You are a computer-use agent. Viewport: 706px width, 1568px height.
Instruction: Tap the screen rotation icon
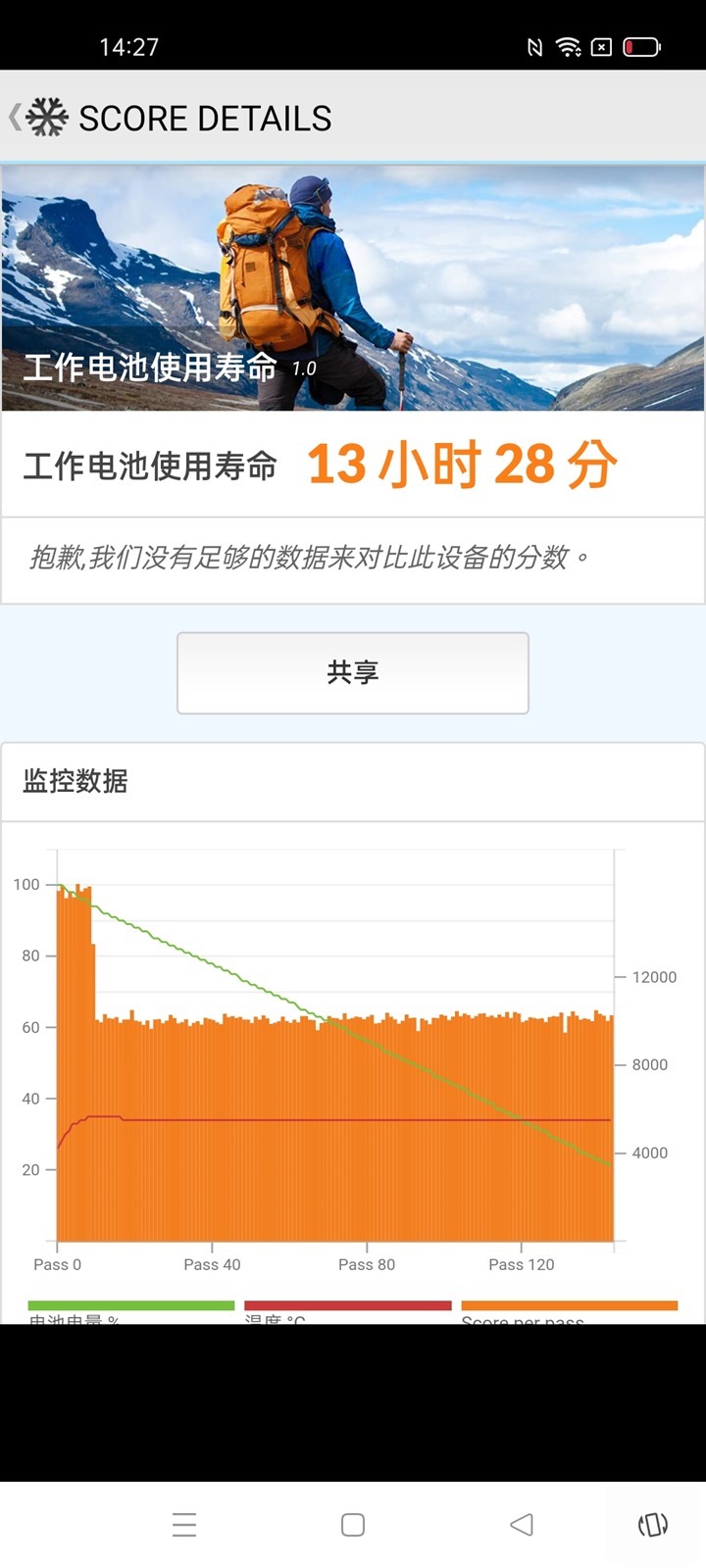point(653,1524)
